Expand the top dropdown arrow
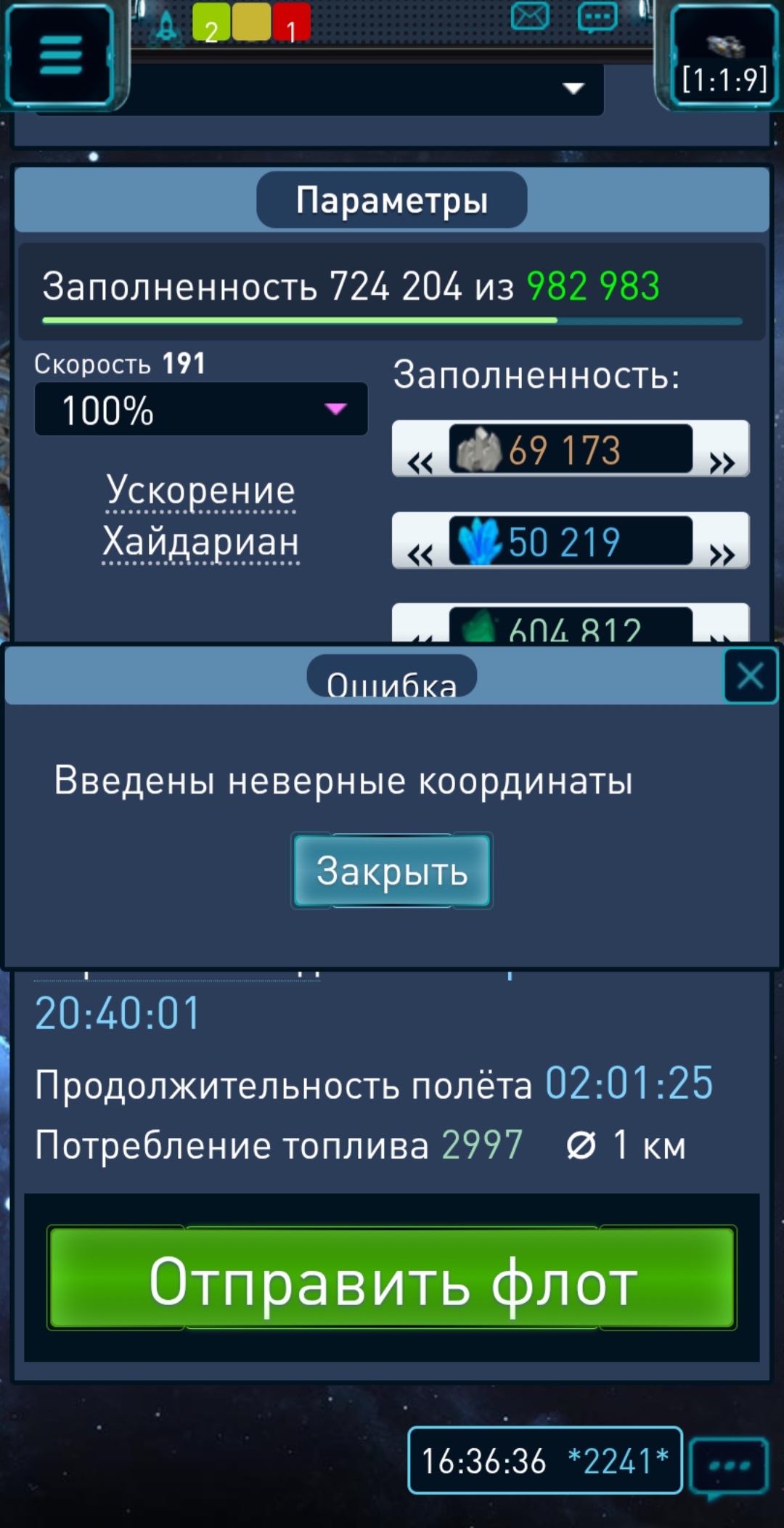 (573, 89)
